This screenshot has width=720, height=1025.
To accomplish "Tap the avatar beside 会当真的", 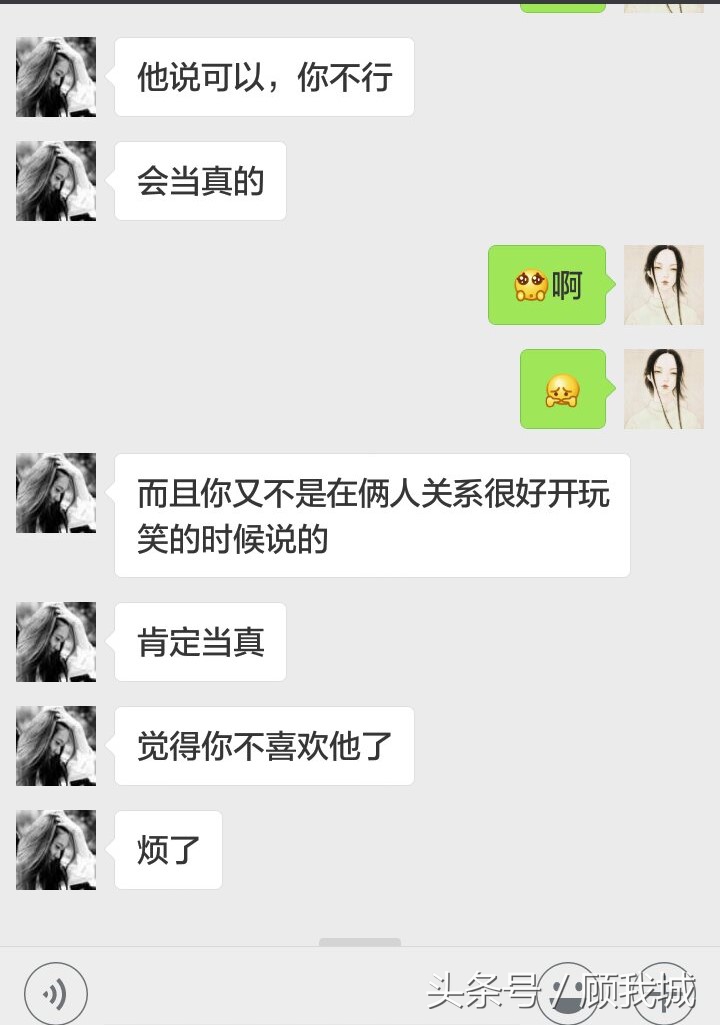I will coord(55,181).
